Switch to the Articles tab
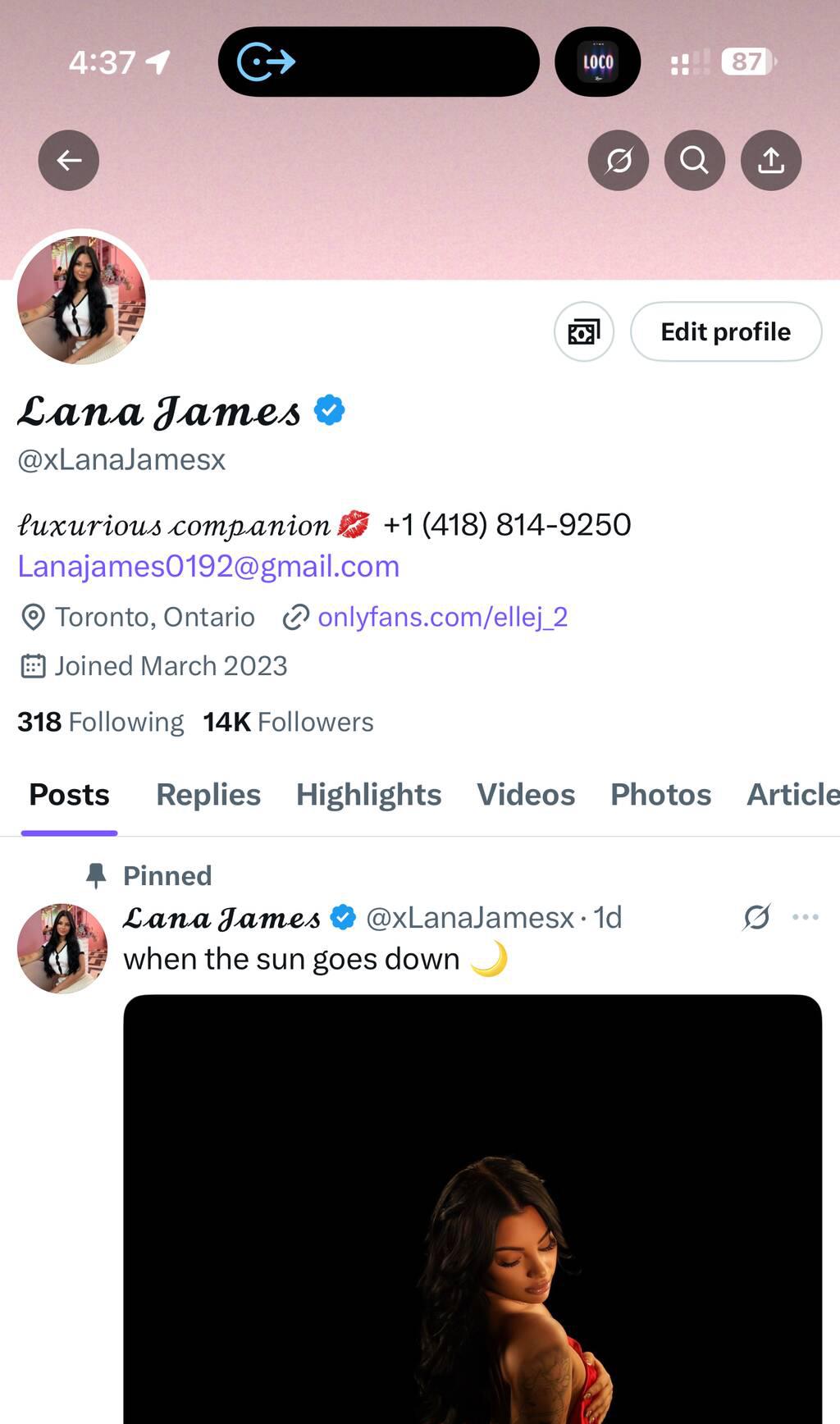840x1424 pixels. (x=792, y=794)
